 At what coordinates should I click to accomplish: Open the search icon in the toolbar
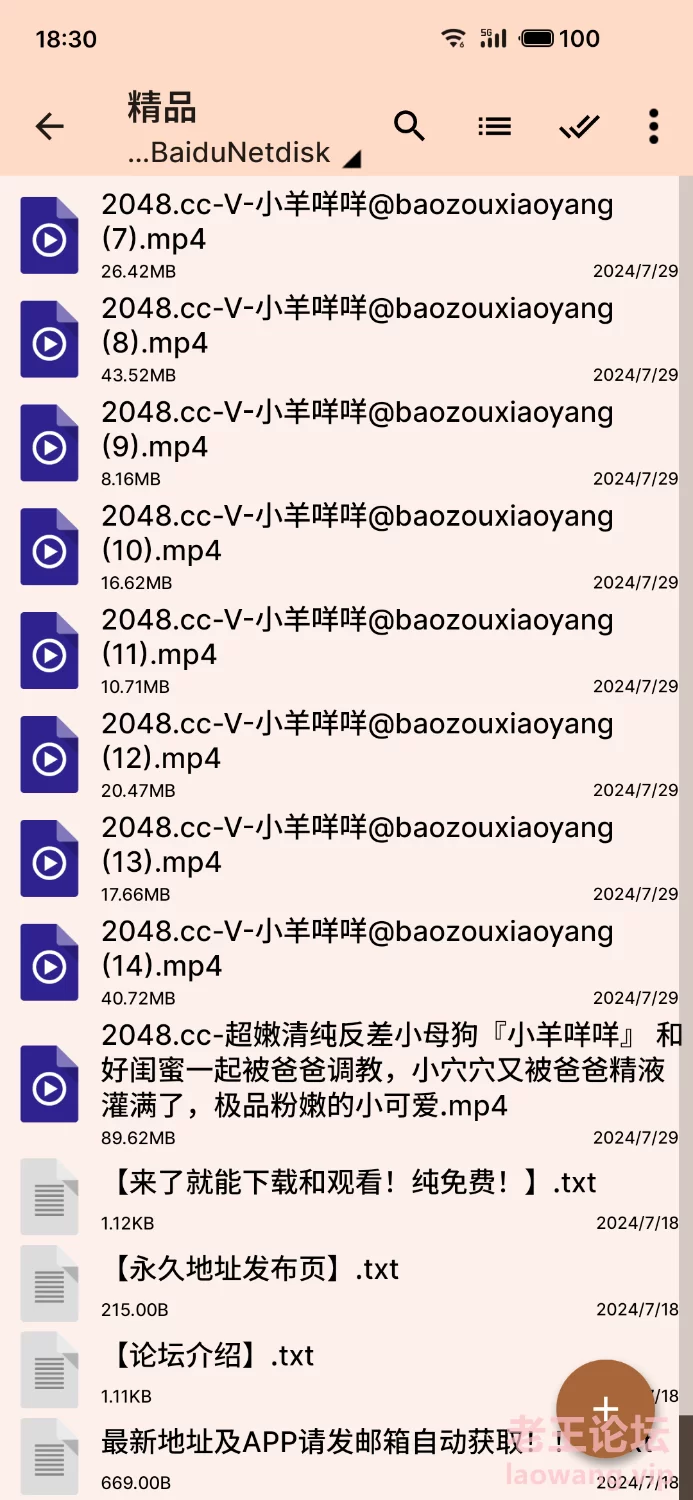click(409, 126)
